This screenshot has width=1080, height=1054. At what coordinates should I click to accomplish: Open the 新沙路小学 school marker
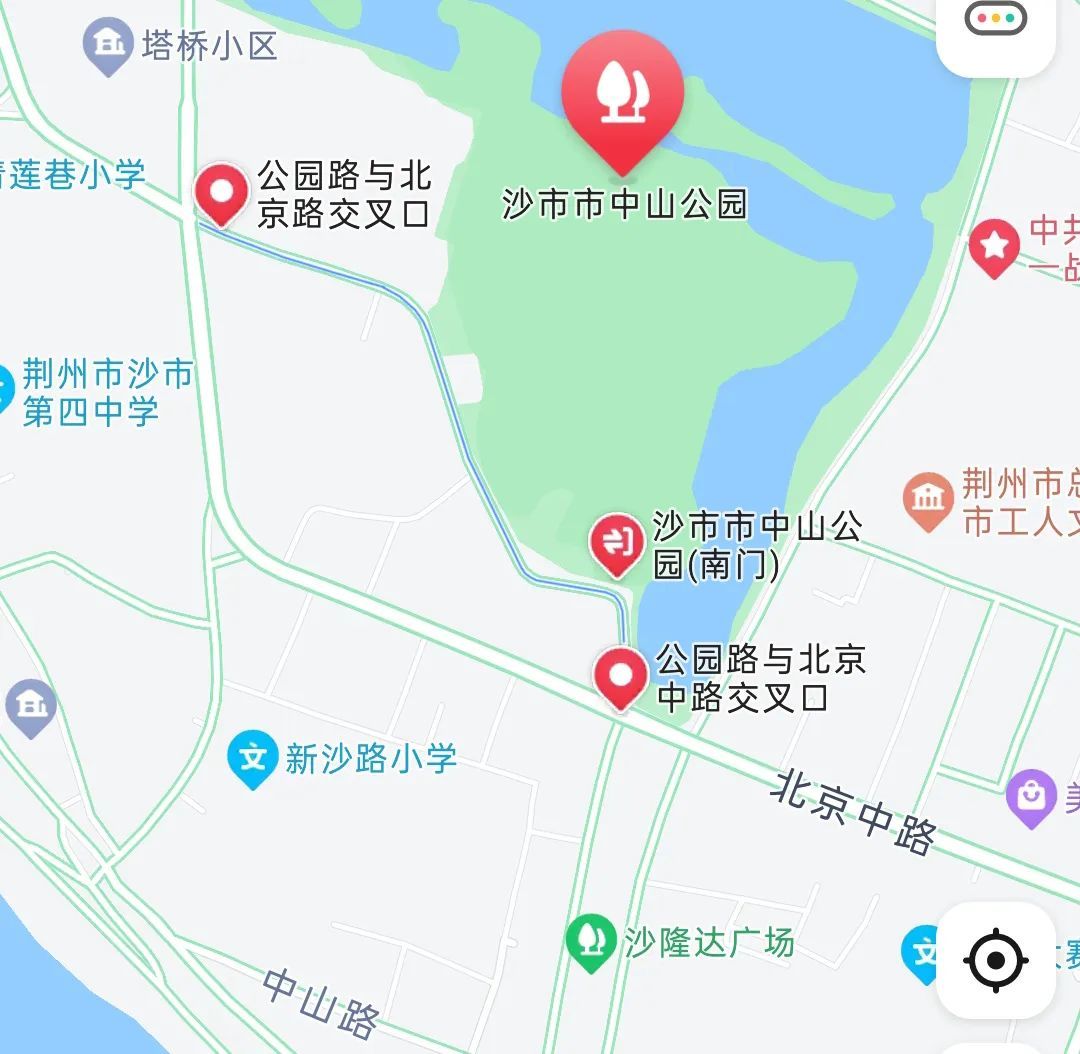pos(252,757)
